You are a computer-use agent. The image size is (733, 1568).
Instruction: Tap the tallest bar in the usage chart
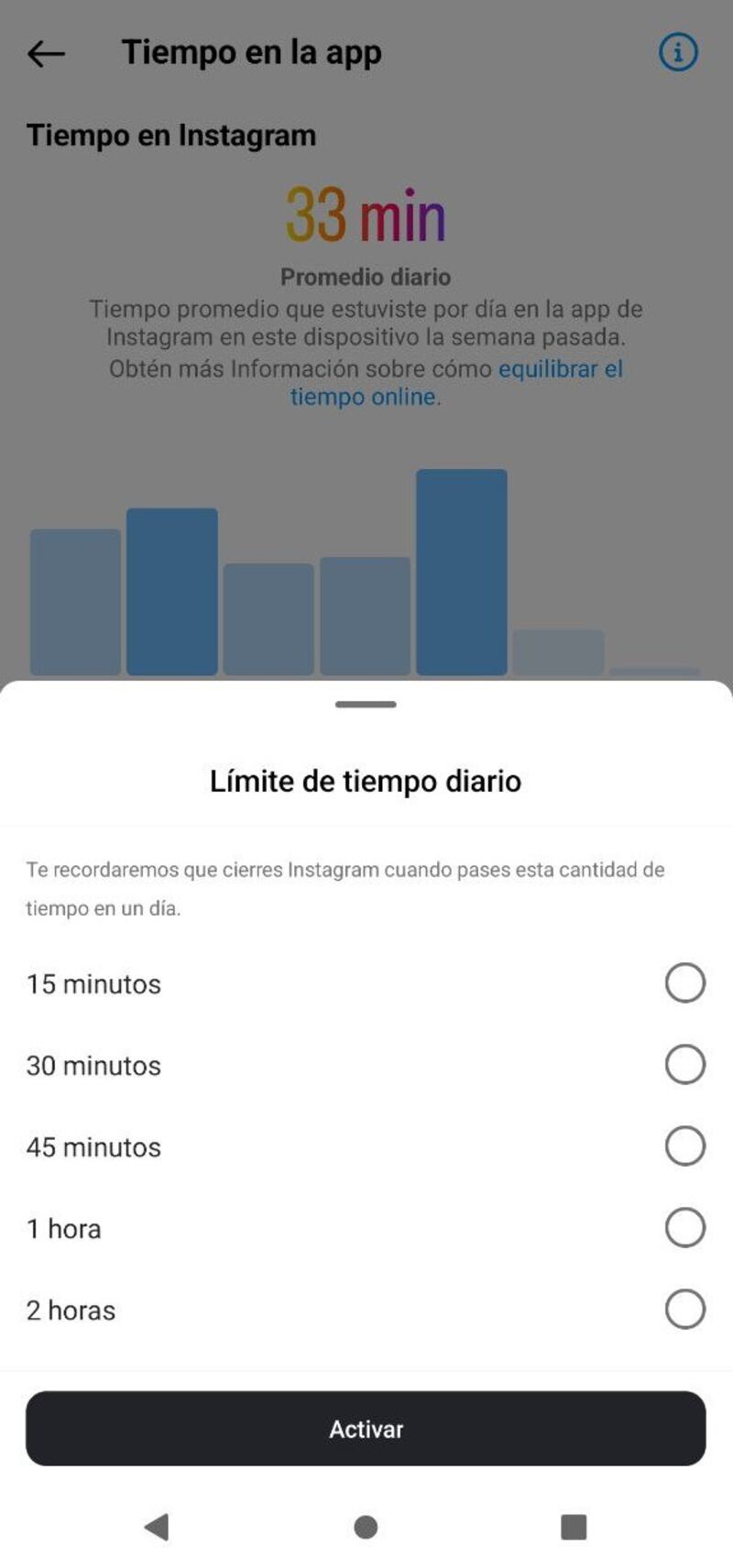(461, 568)
